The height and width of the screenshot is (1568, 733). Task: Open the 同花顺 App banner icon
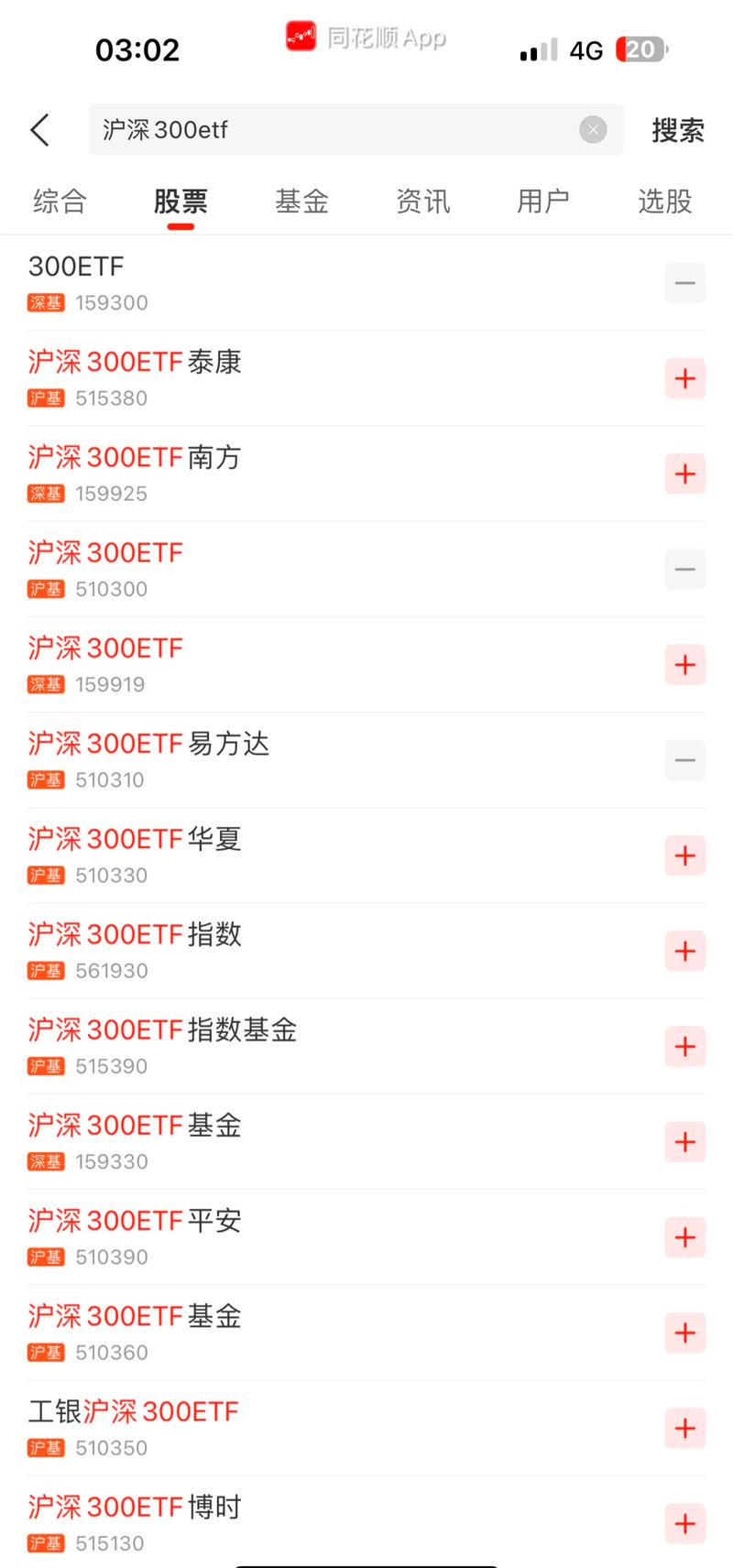pyautogui.click(x=301, y=37)
